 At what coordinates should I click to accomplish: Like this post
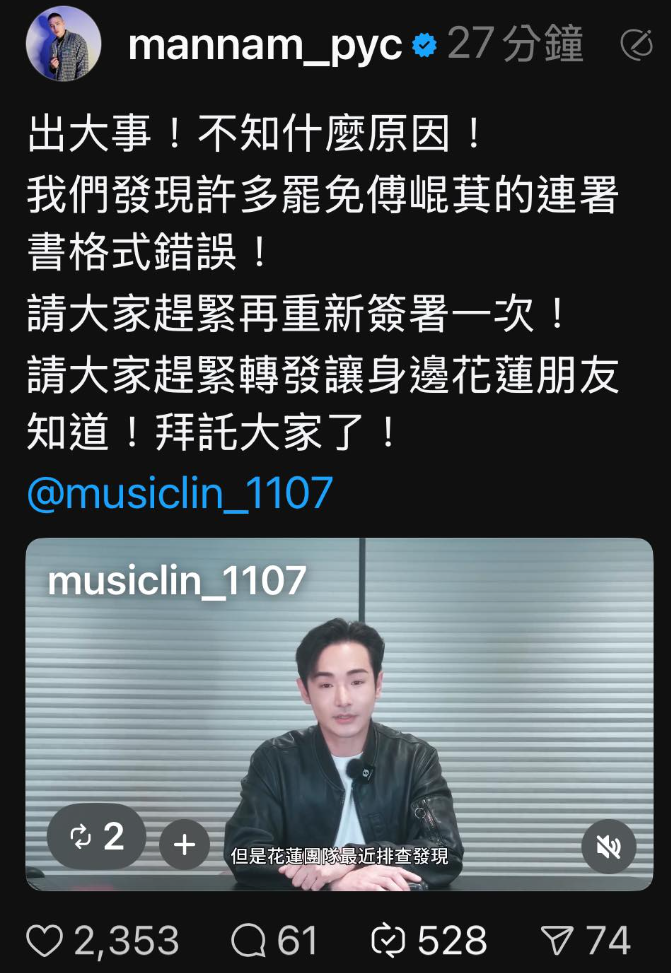click(45, 941)
